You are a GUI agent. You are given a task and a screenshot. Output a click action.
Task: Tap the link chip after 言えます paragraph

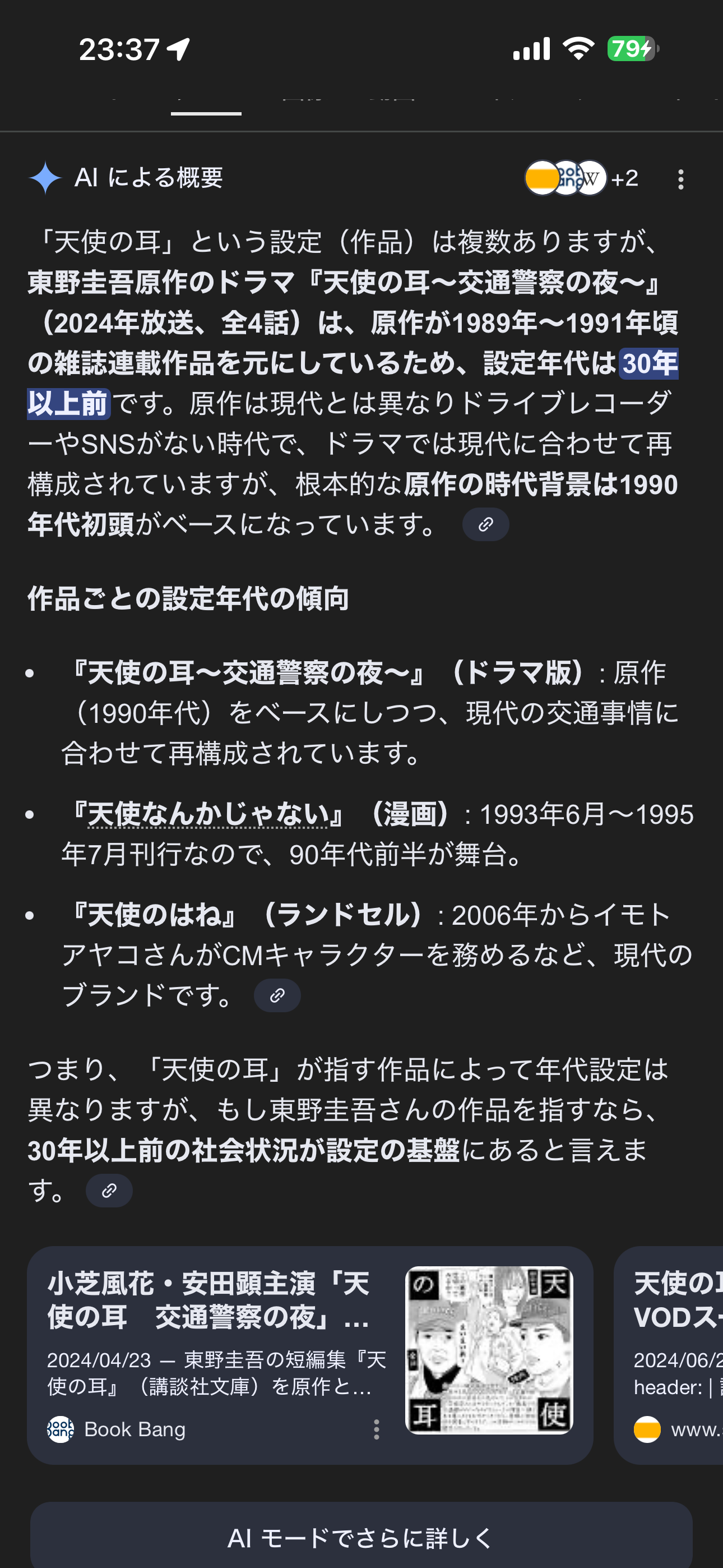click(109, 1191)
